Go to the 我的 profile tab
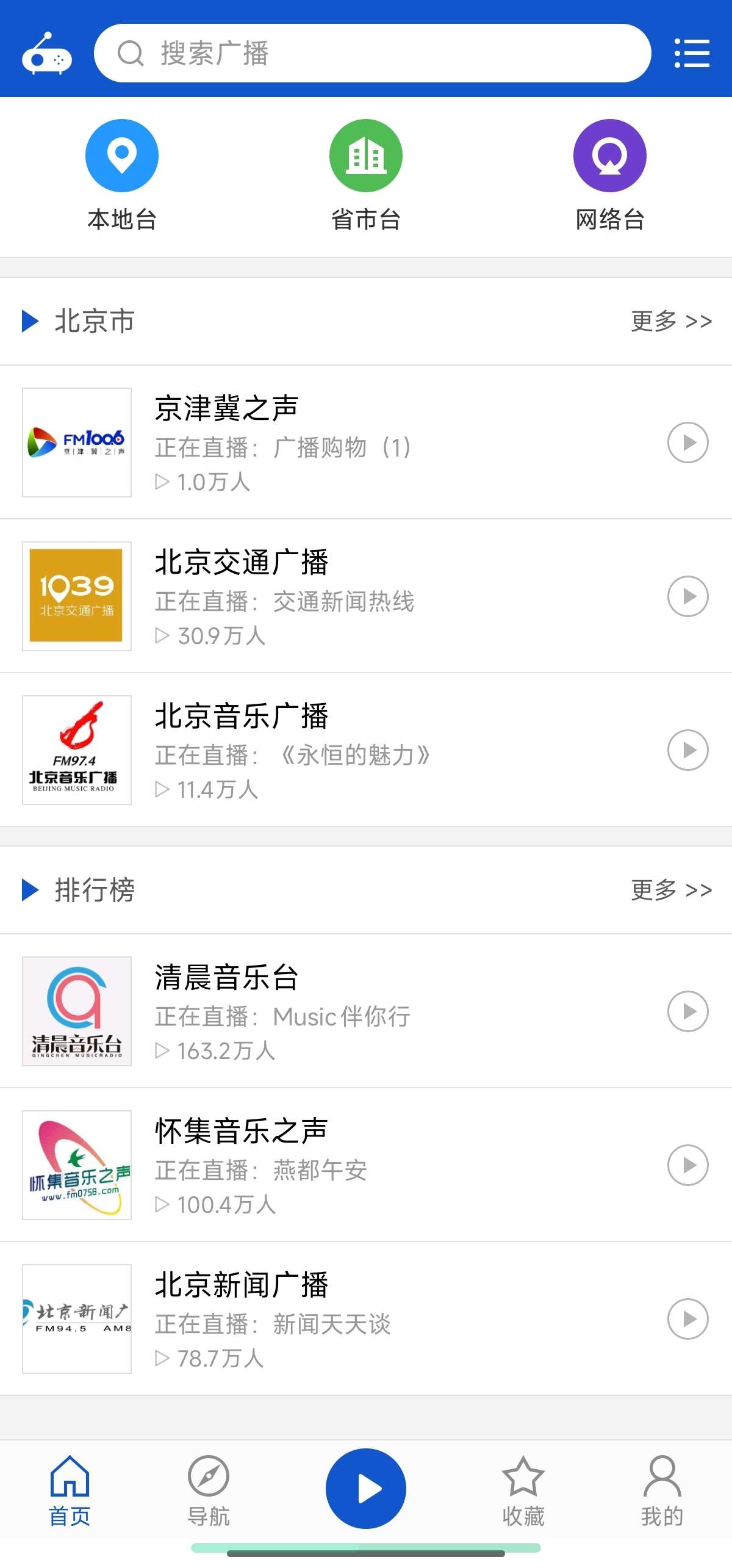Image resolution: width=732 pixels, height=1568 pixels. coord(662,1489)
